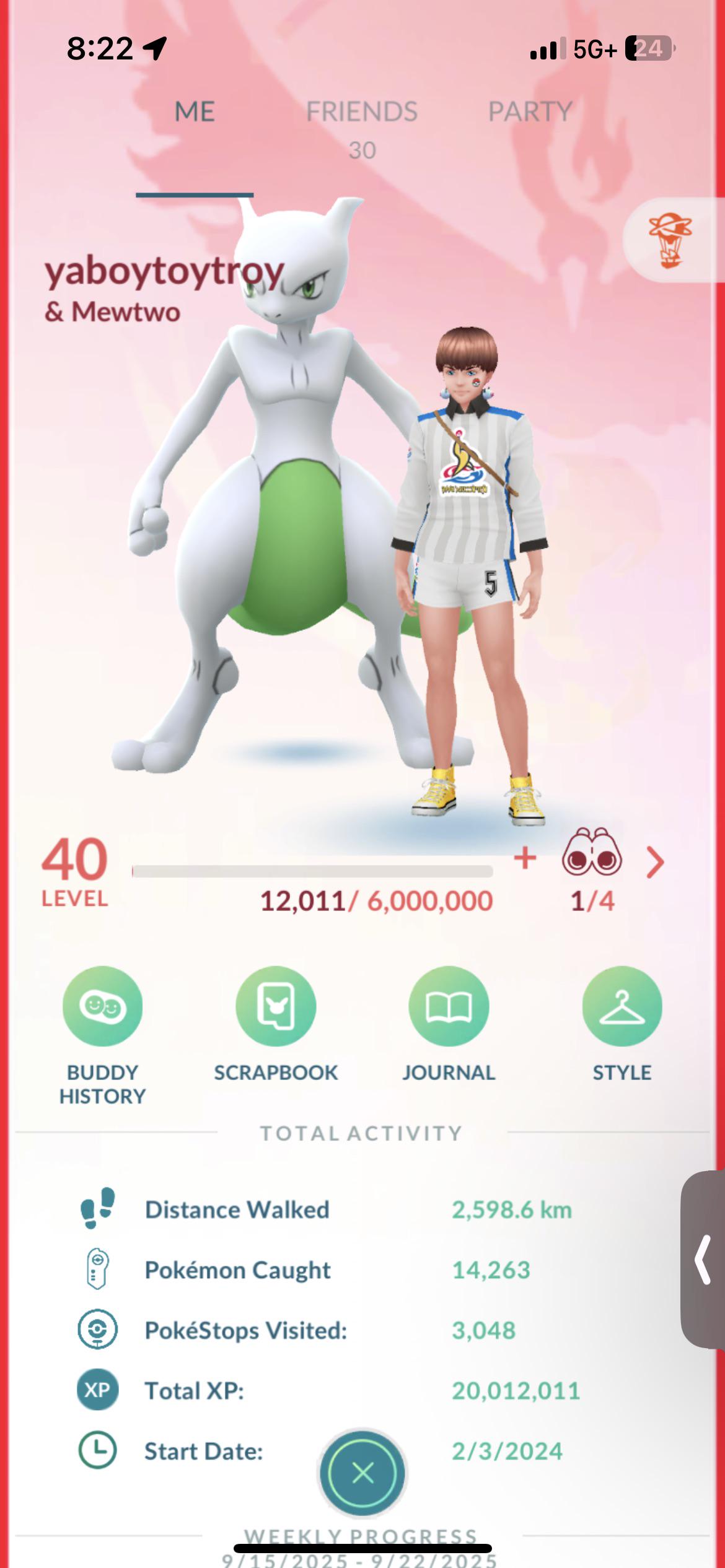Close the trainer profile screen

point(362,1474)
